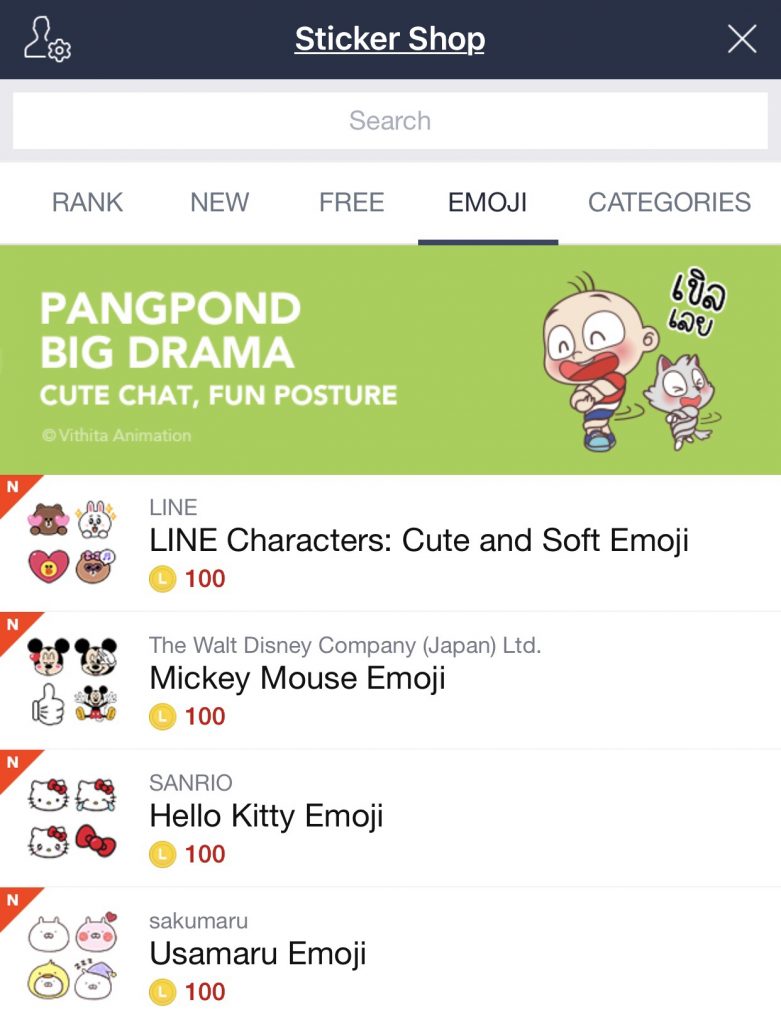Select the FREE tab
The width and height of the screenshot is (781, 1024).
pos(352,203)
